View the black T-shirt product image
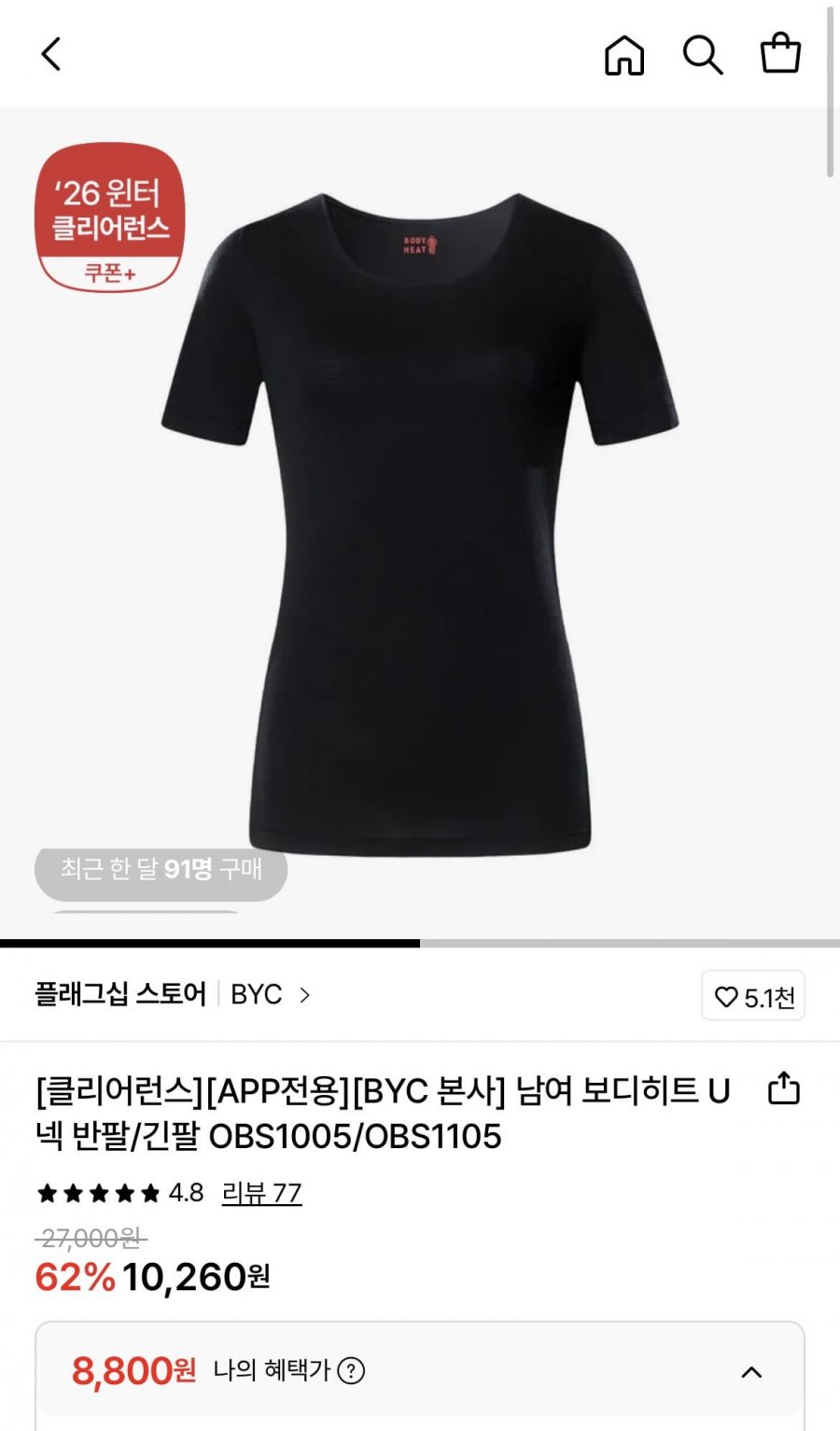Viewport: 840px width, 1431px height. pos(420,523)
